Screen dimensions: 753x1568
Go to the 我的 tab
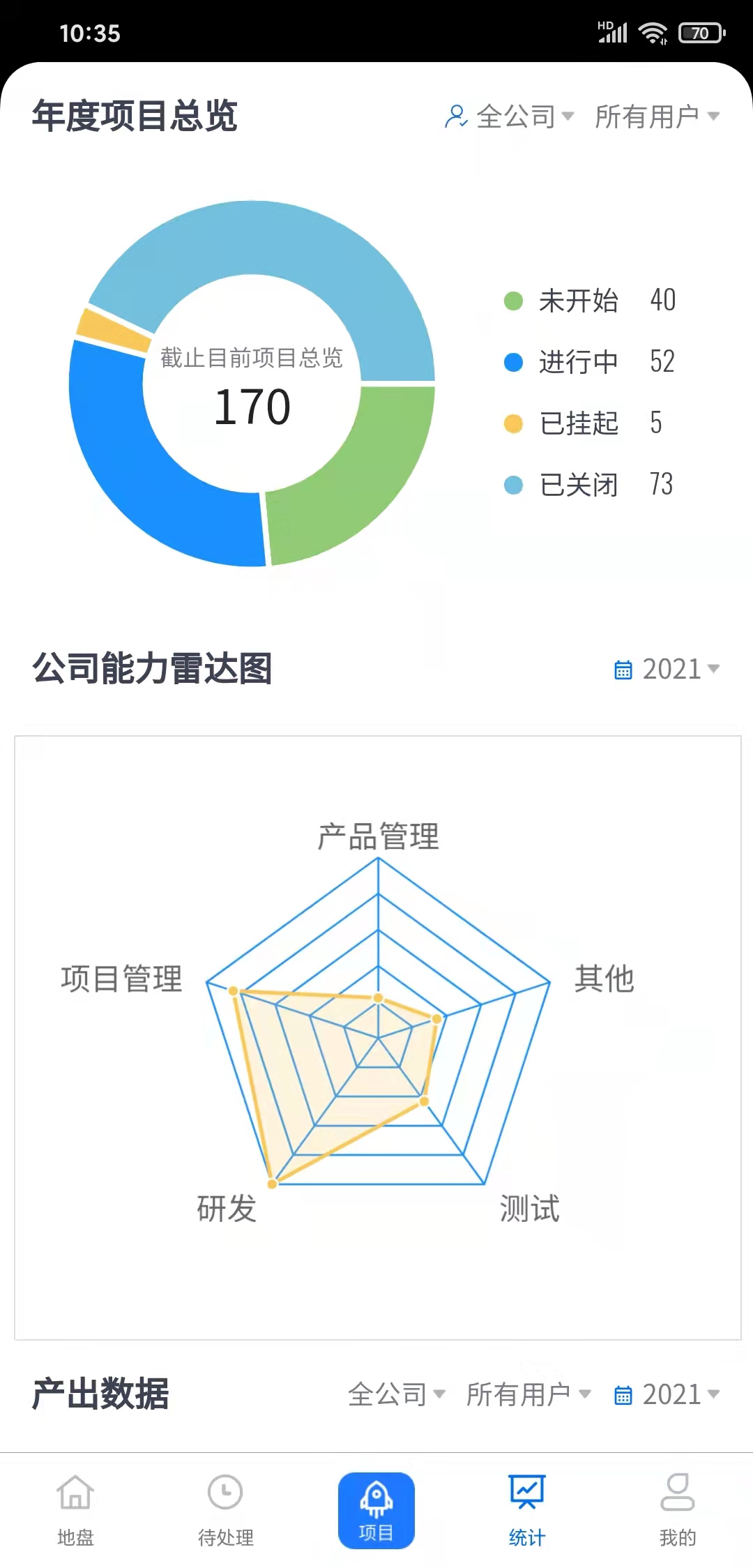(678, 1510)
